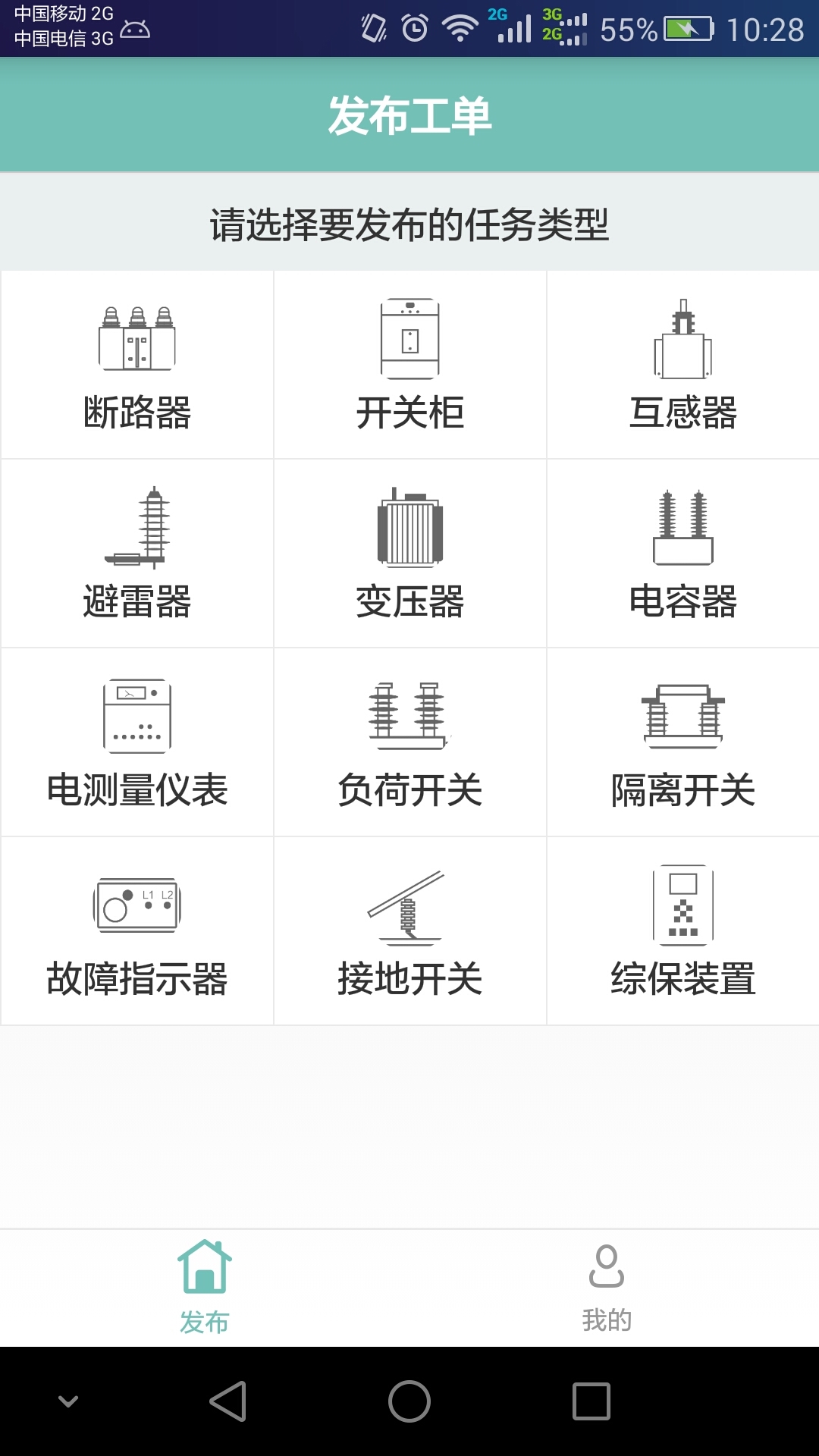Select the 断路器 task type
The height and width of the screenshot is (1456, 819).
[x=137, y=365]
